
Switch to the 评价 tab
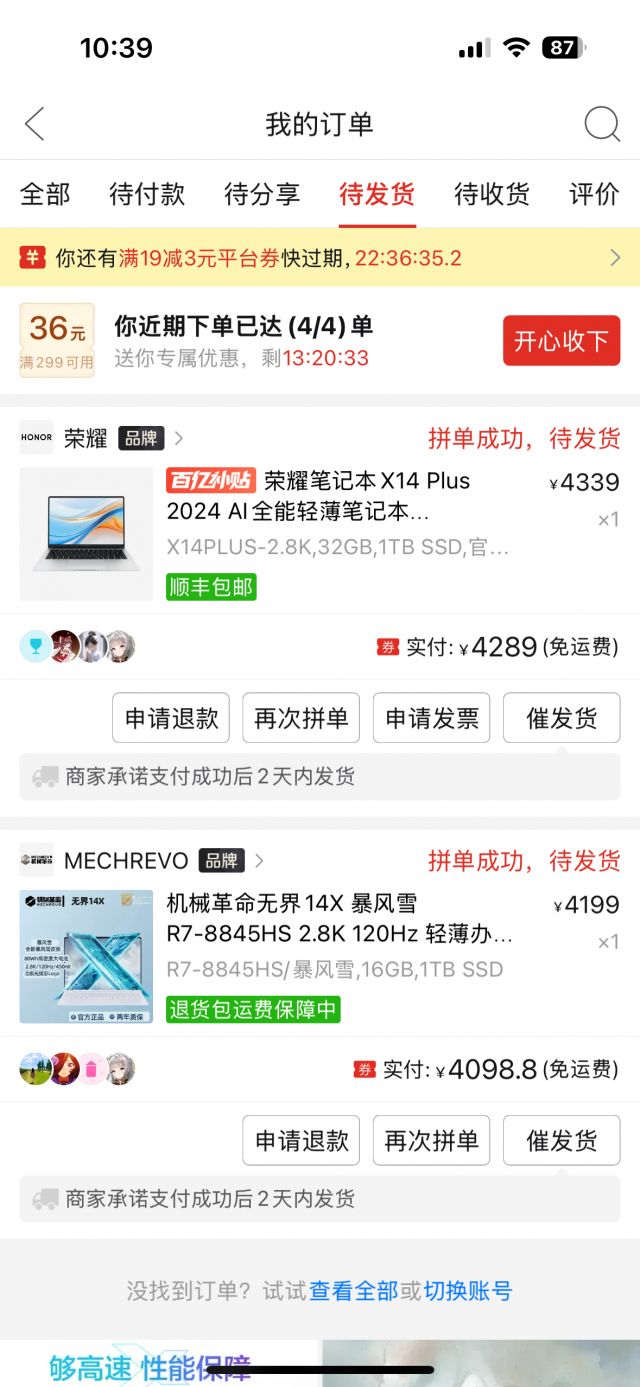(x=594, y=194)
